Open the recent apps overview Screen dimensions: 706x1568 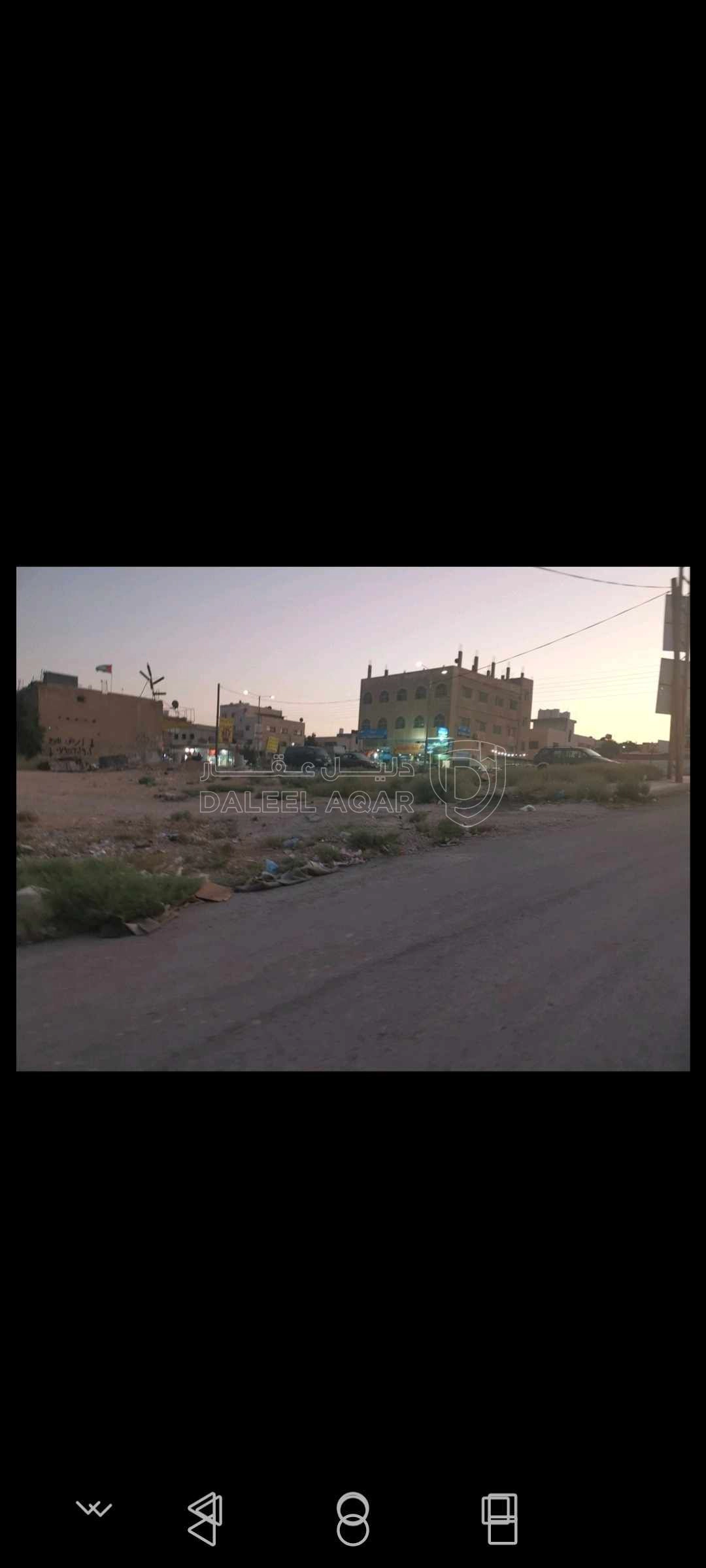500,1518
